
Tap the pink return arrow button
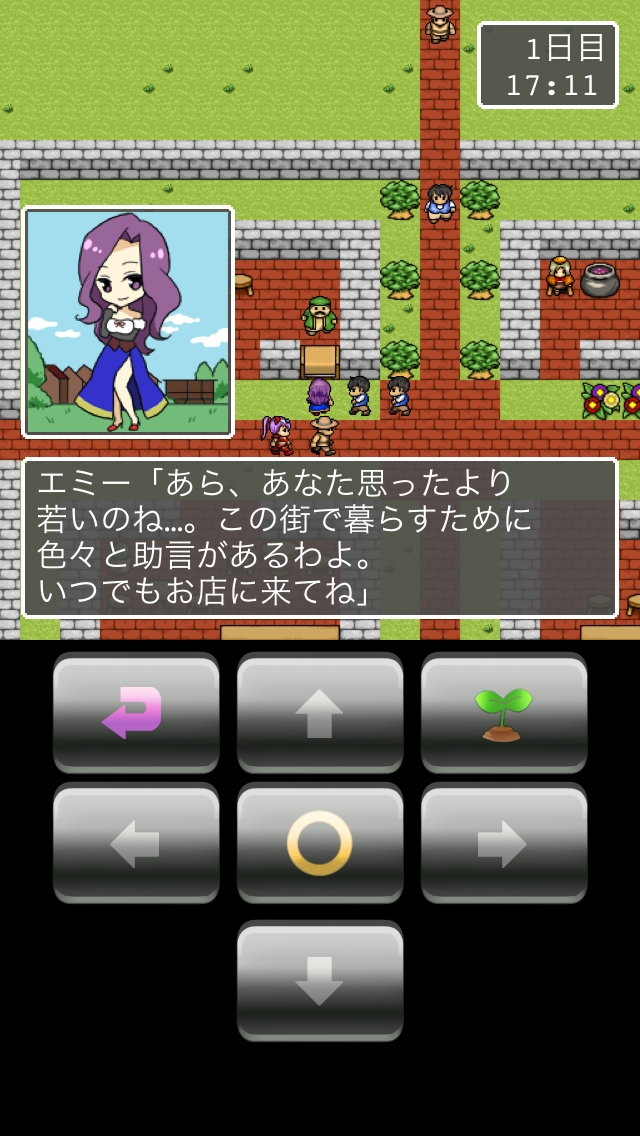click(136, 712)
